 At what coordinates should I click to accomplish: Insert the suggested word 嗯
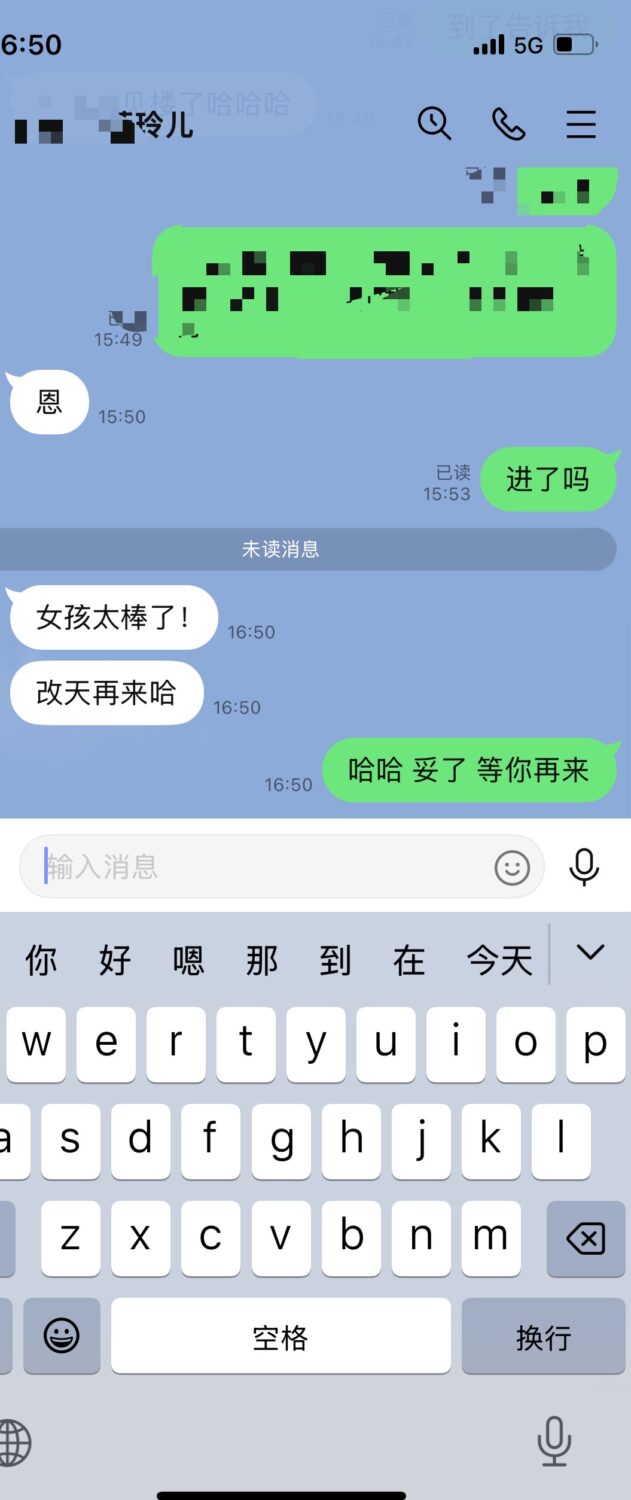coord(188,960)
